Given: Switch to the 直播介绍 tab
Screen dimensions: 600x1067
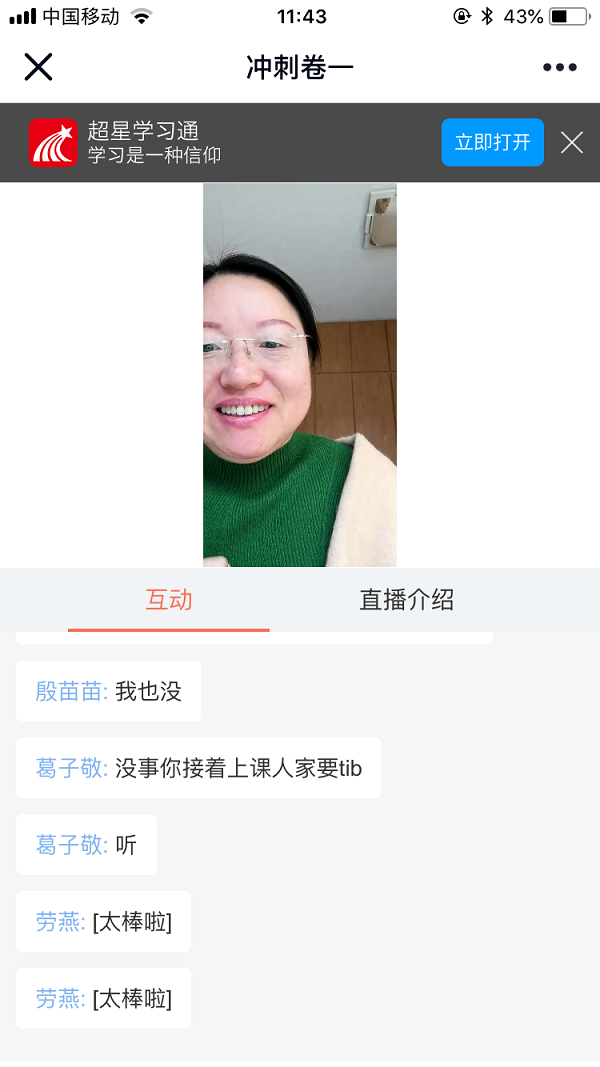Looking at the screenshot, I should pyautogui.click(x=406, y=600).
